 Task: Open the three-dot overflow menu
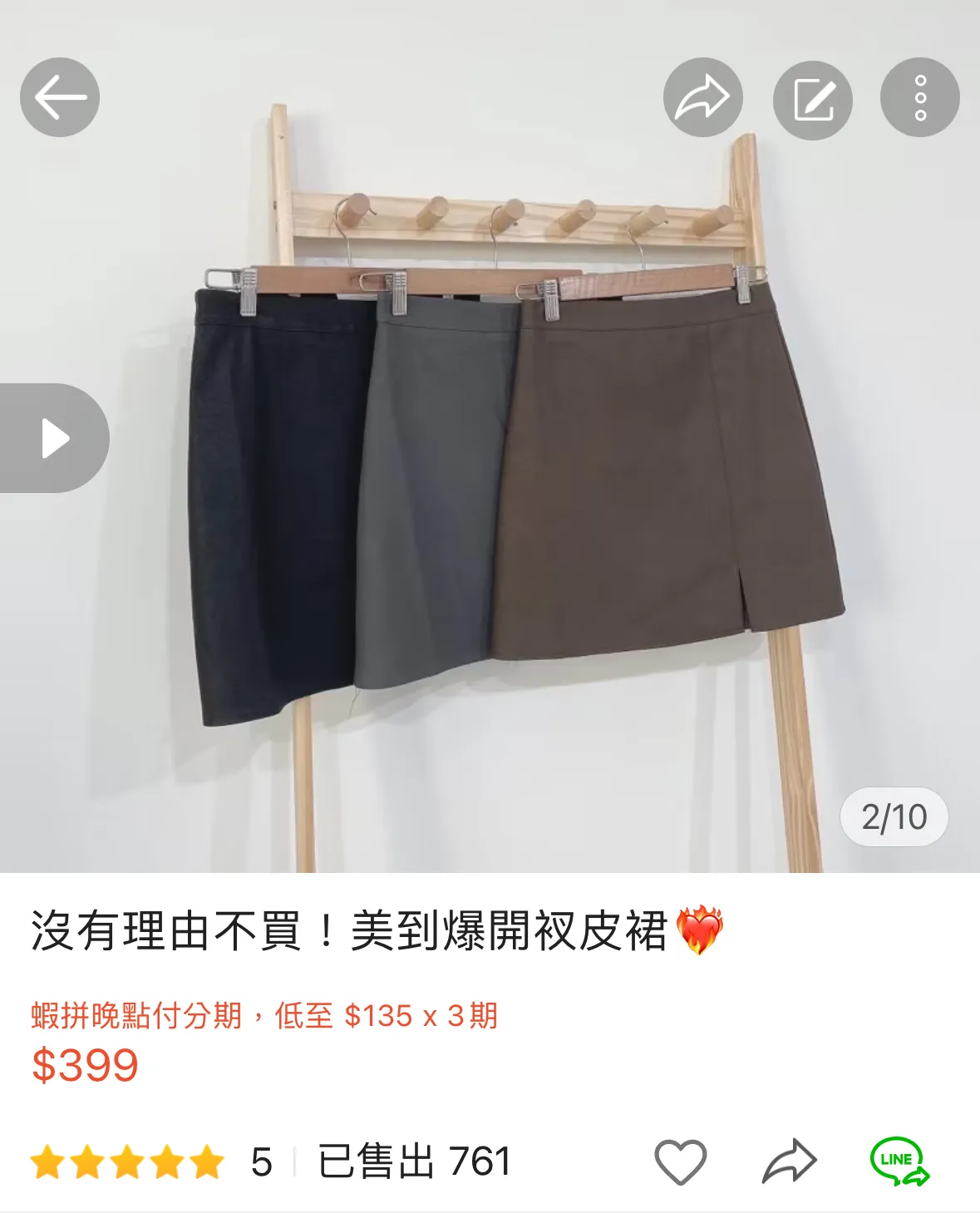click(x=919, y=97)
